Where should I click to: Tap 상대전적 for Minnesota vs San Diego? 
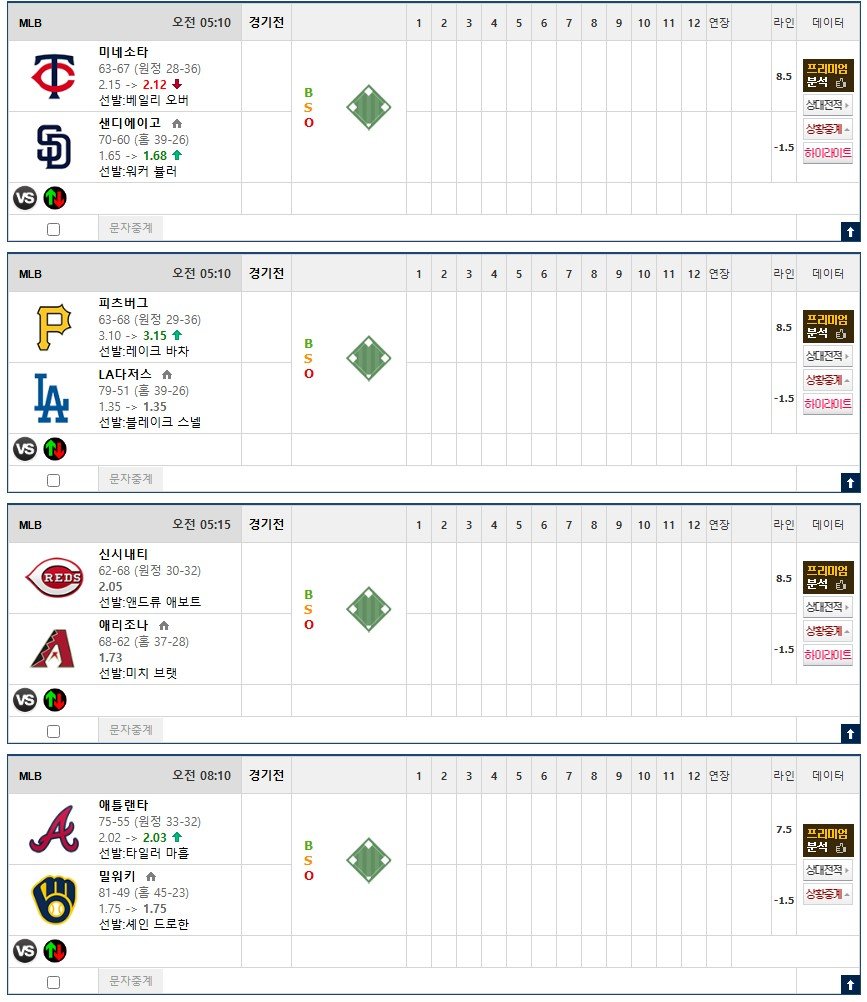point(827,105)
